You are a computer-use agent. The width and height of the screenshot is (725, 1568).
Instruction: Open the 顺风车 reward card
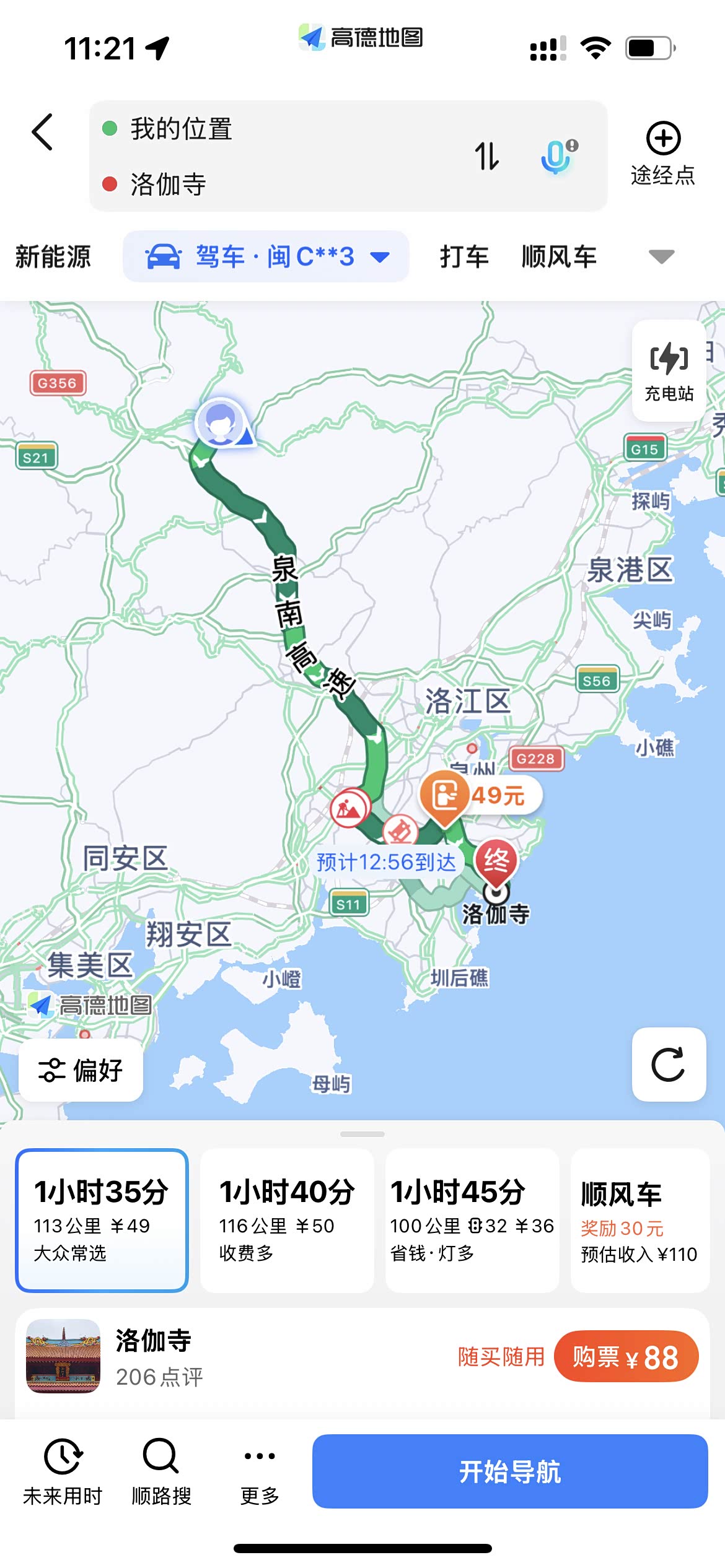639,1220
